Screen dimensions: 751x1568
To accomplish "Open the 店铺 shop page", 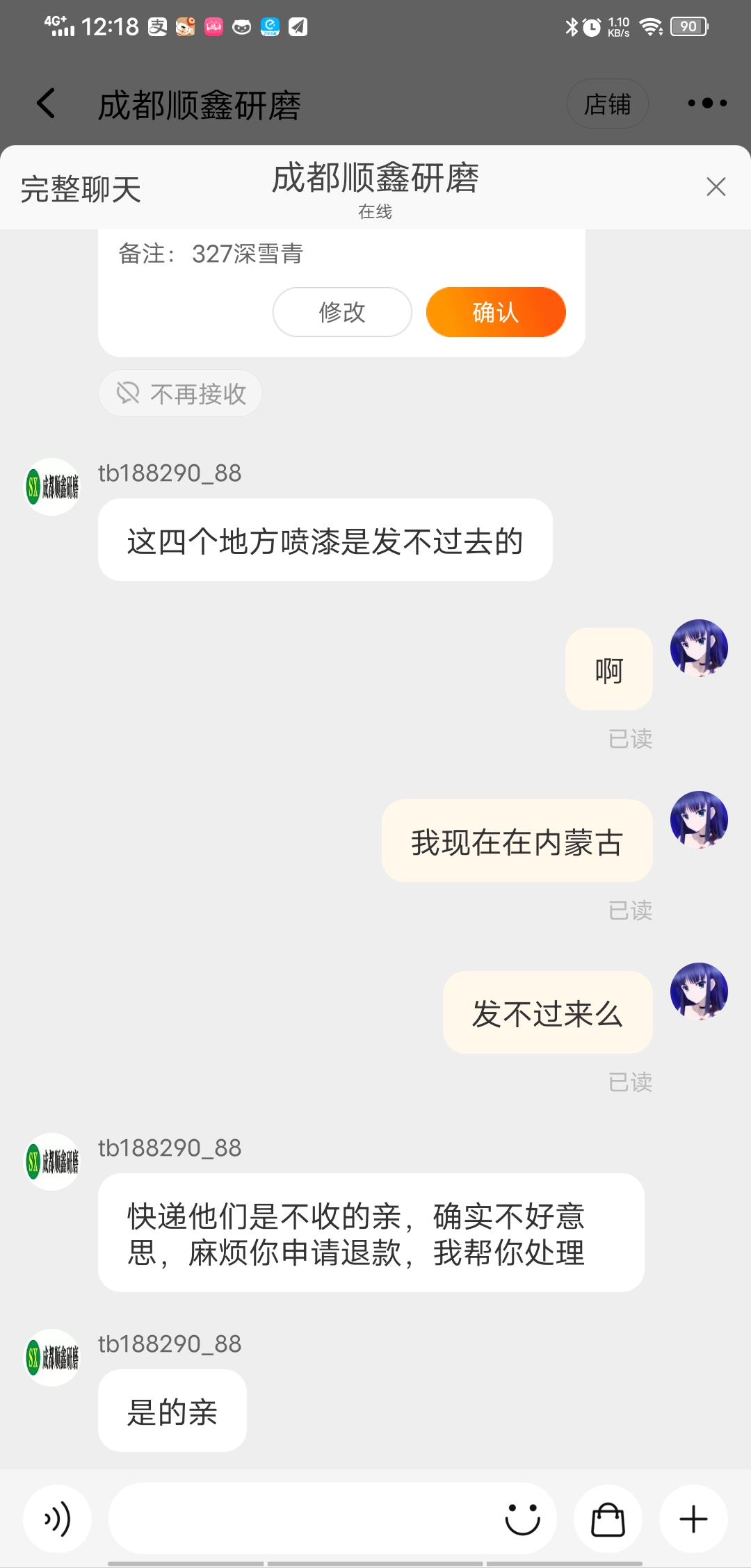I will coord(607,104).
